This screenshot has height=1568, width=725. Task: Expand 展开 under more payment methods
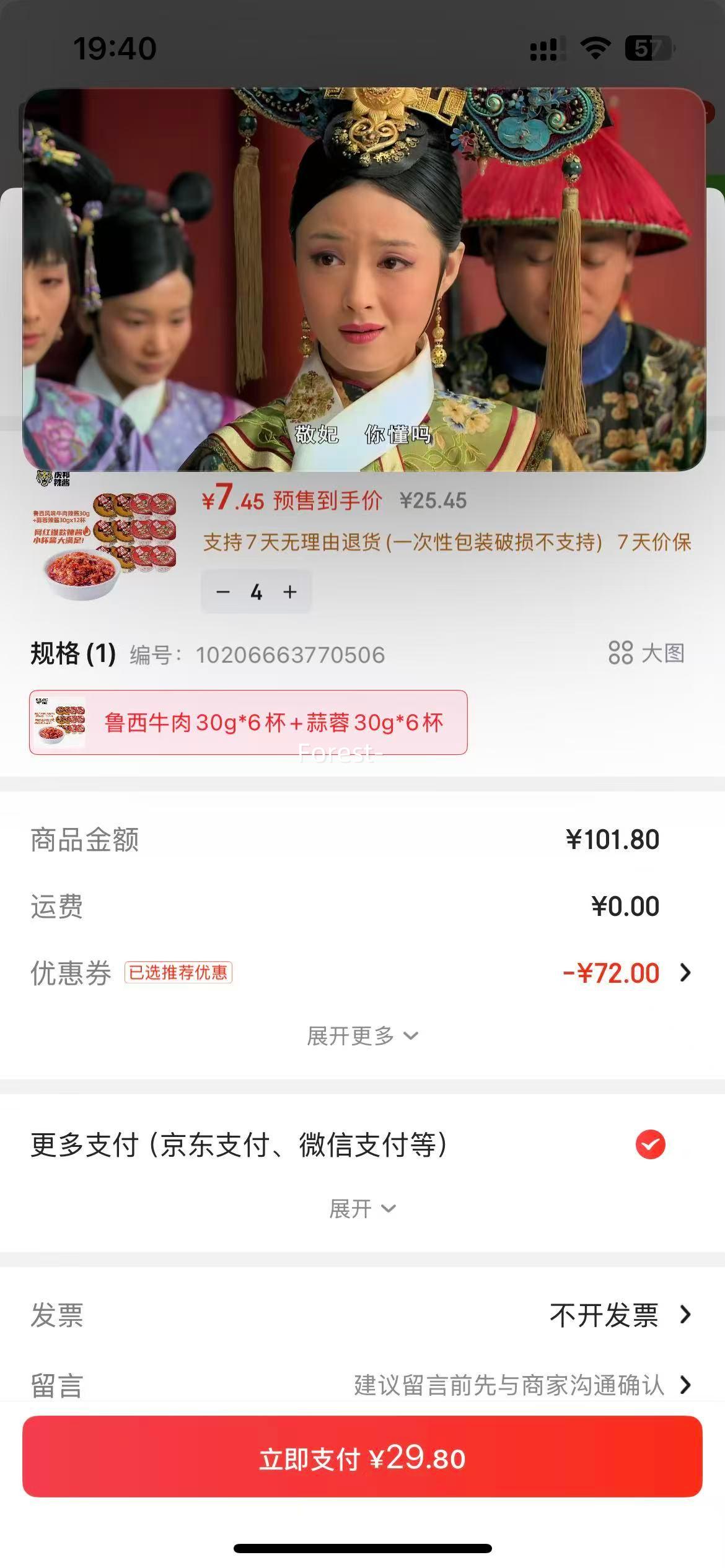pos(362,1208)
